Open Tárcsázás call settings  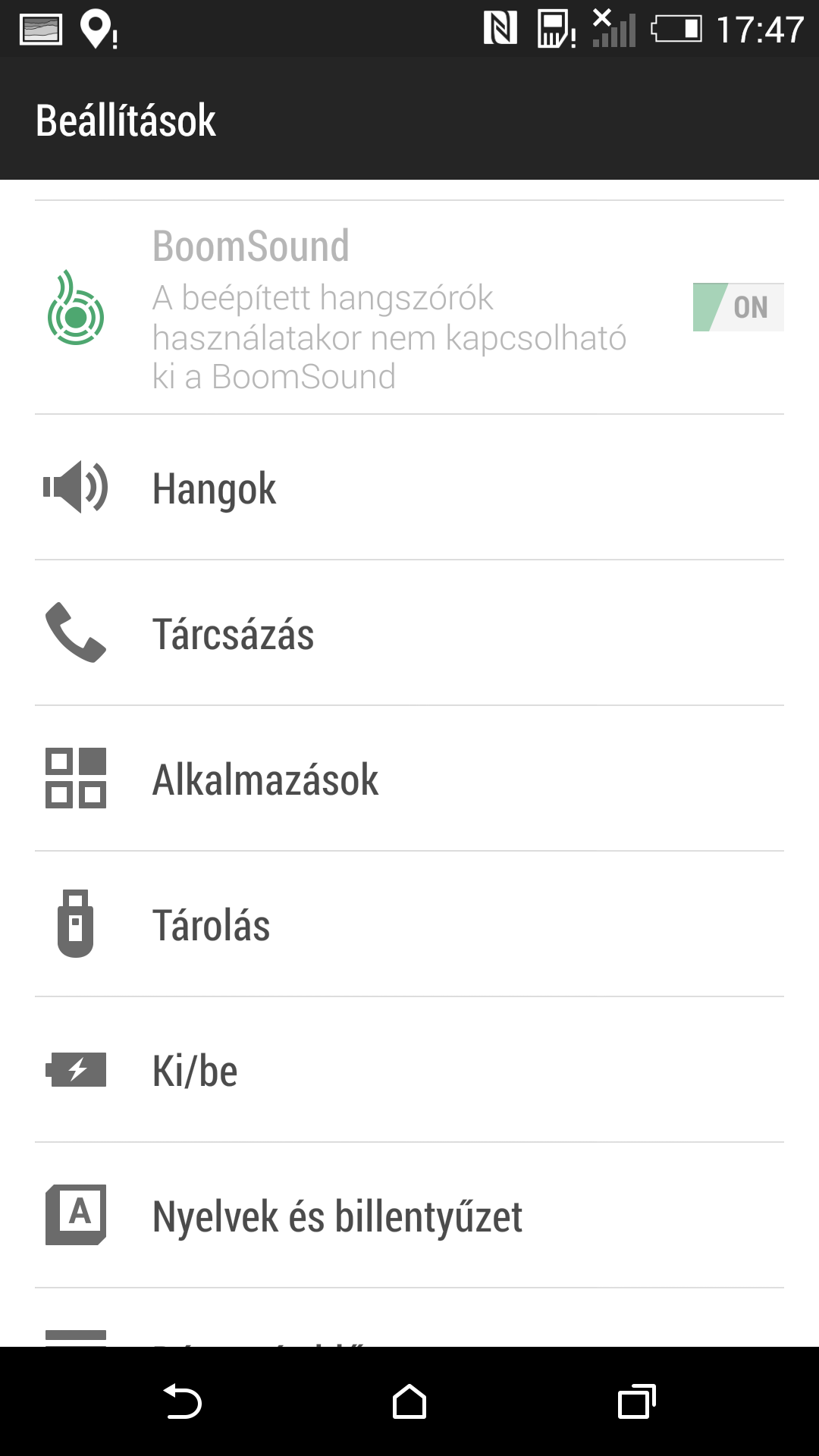coord(409,634)
